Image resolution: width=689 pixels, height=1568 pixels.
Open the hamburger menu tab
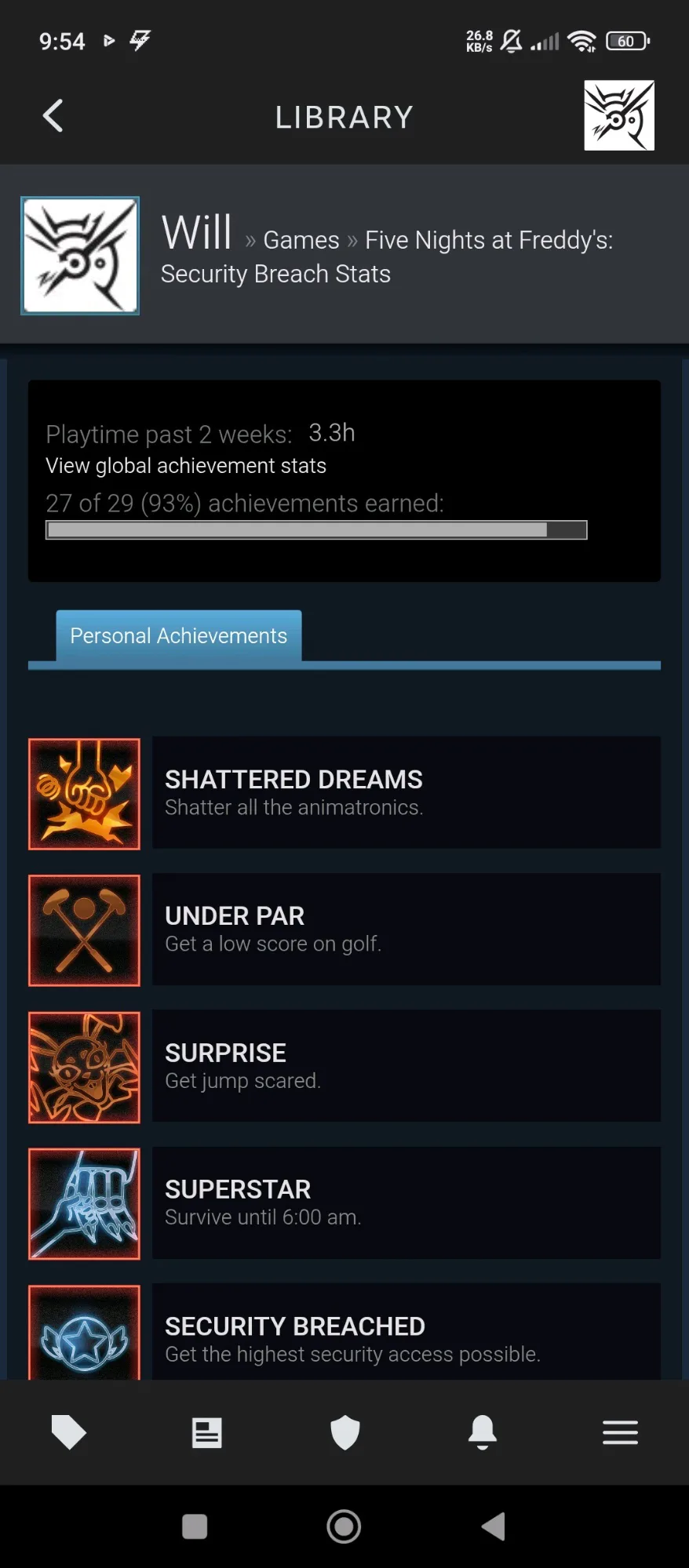coord(620,1432)
